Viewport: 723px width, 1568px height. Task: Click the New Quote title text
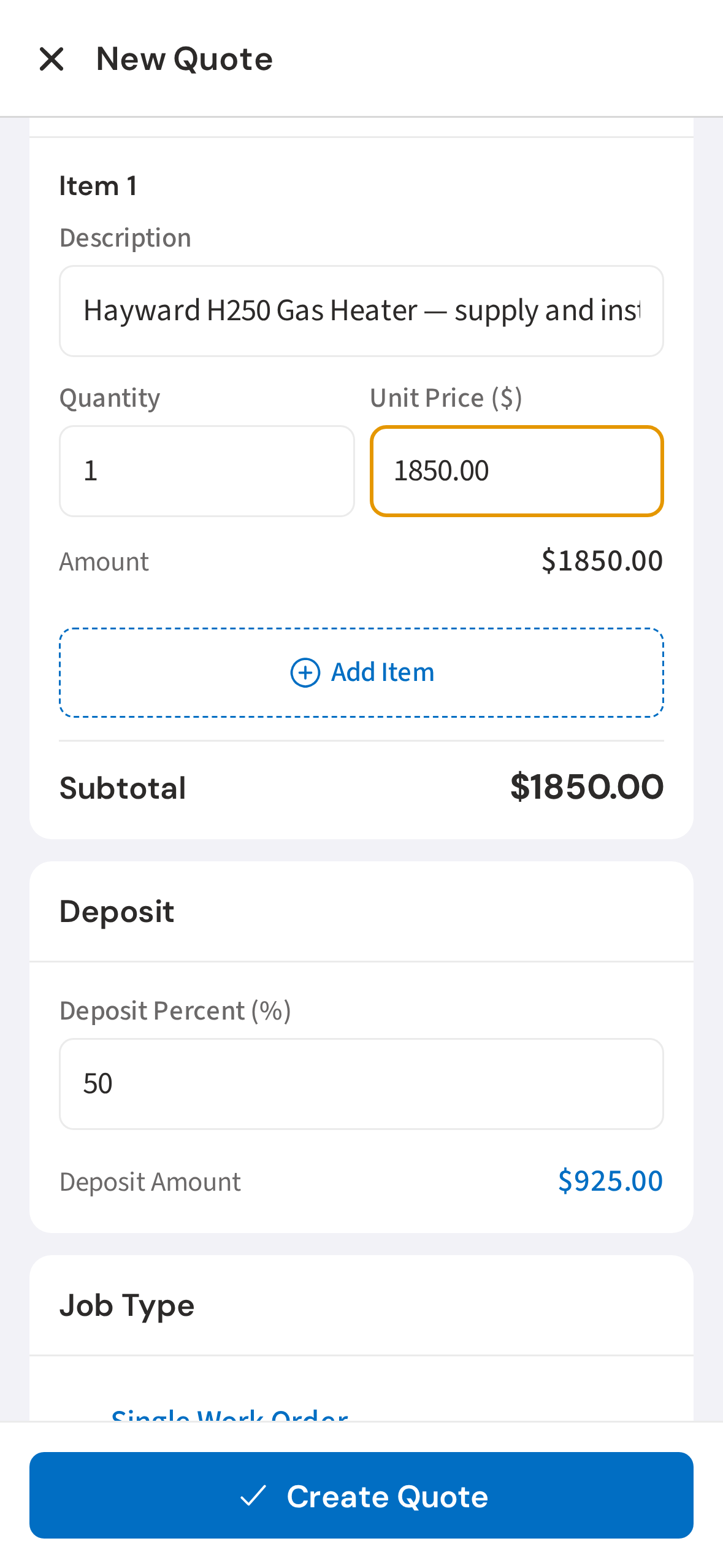click(x=184, y=59)
